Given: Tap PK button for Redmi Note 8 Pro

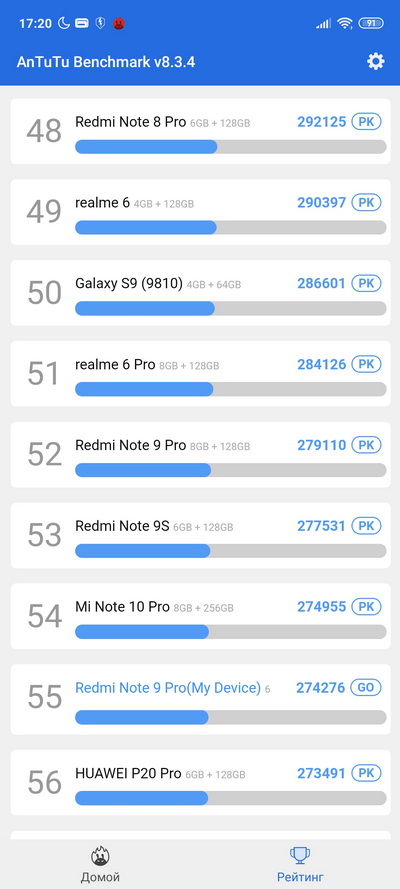Looking at the screenshot, I should [x=366, y=121].
